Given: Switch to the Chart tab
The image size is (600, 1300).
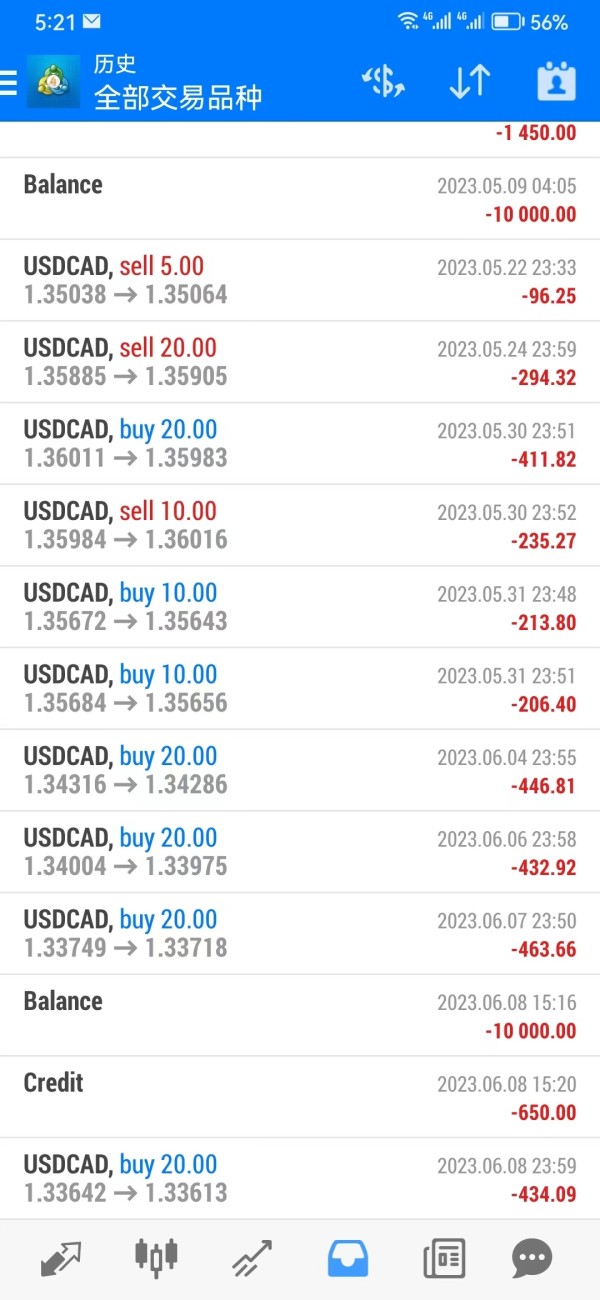Looking at the screenshot, I should (156, 1258).
